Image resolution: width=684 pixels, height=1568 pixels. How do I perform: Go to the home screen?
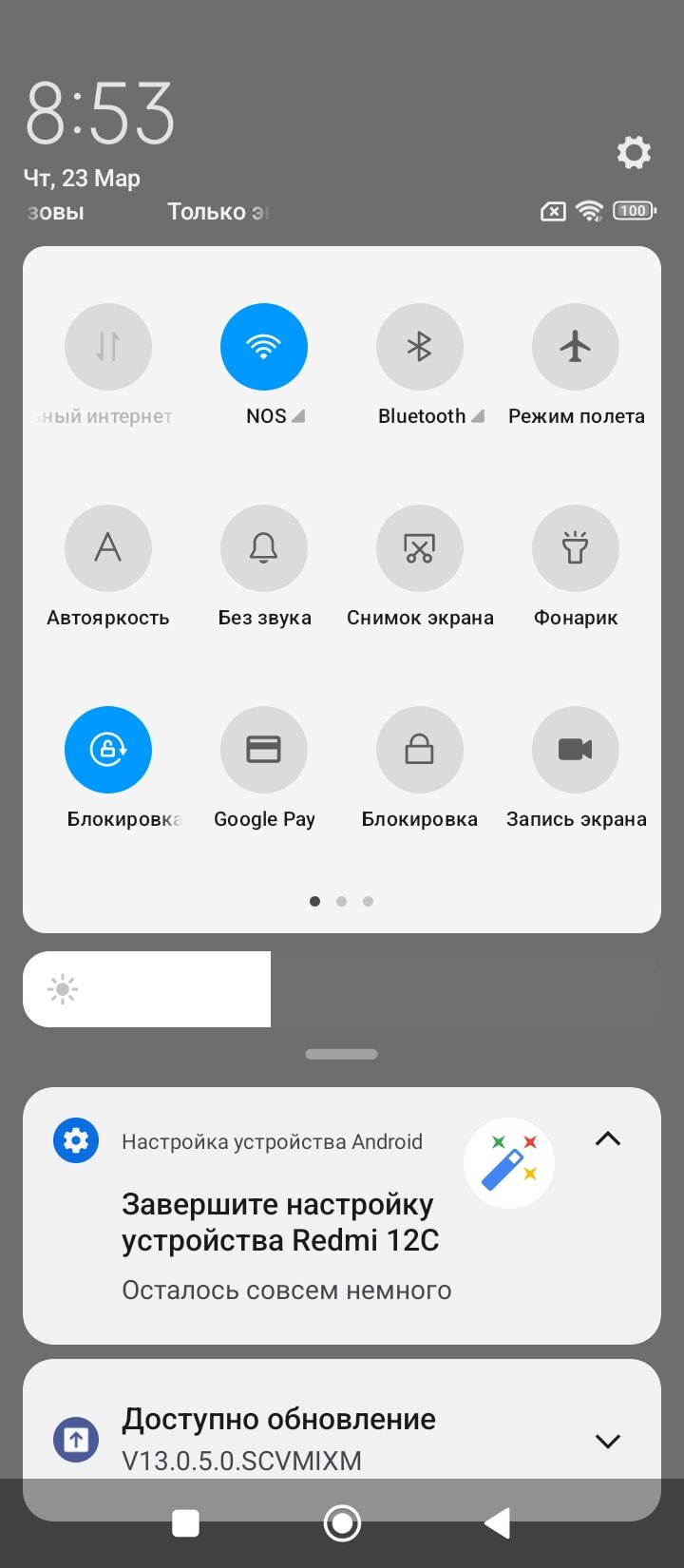pos(342,1523)
